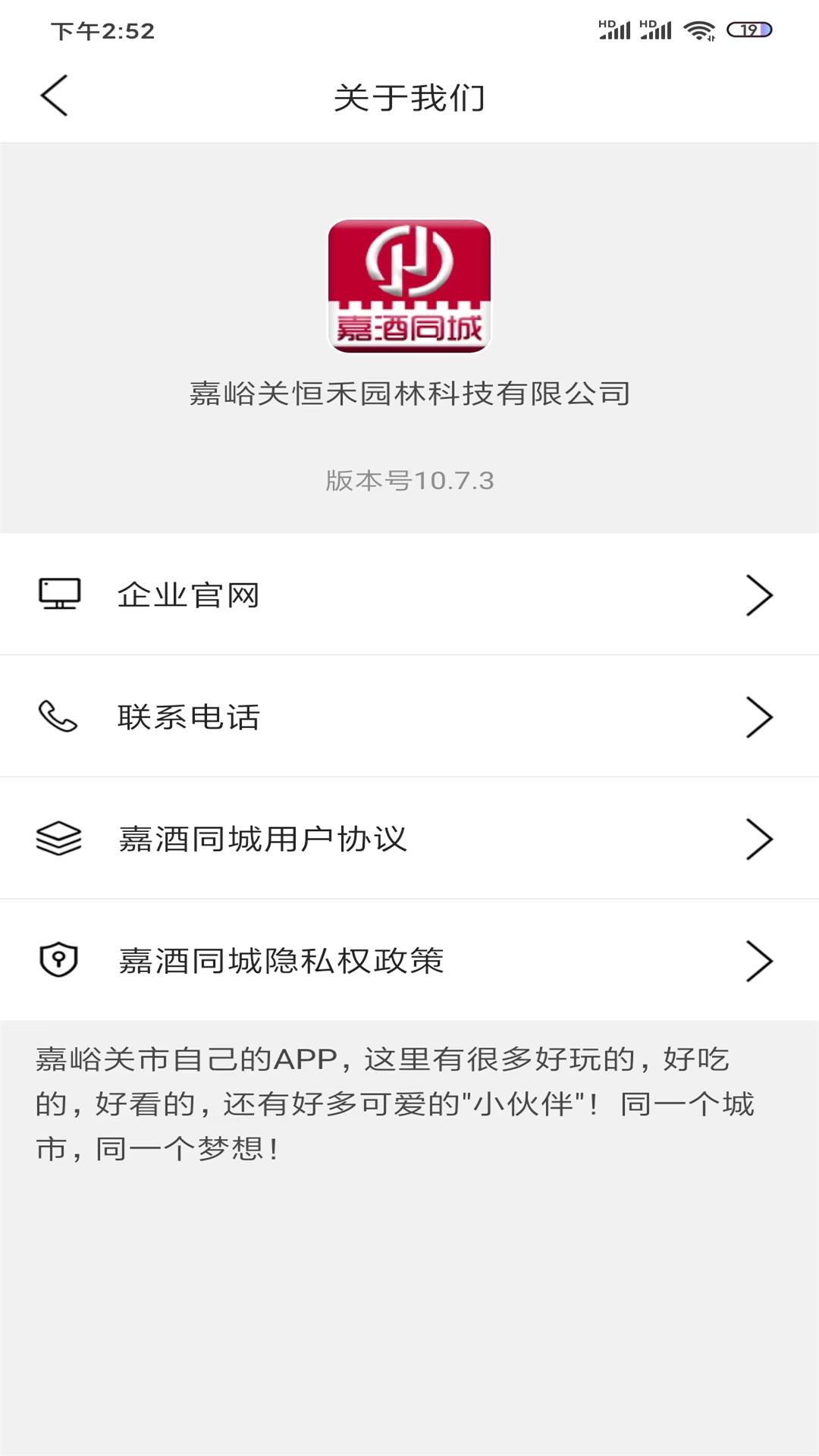The image size is (819, 1456).
Task: Tap the 关于我们 page title
Action: click(x=409, y=96)
